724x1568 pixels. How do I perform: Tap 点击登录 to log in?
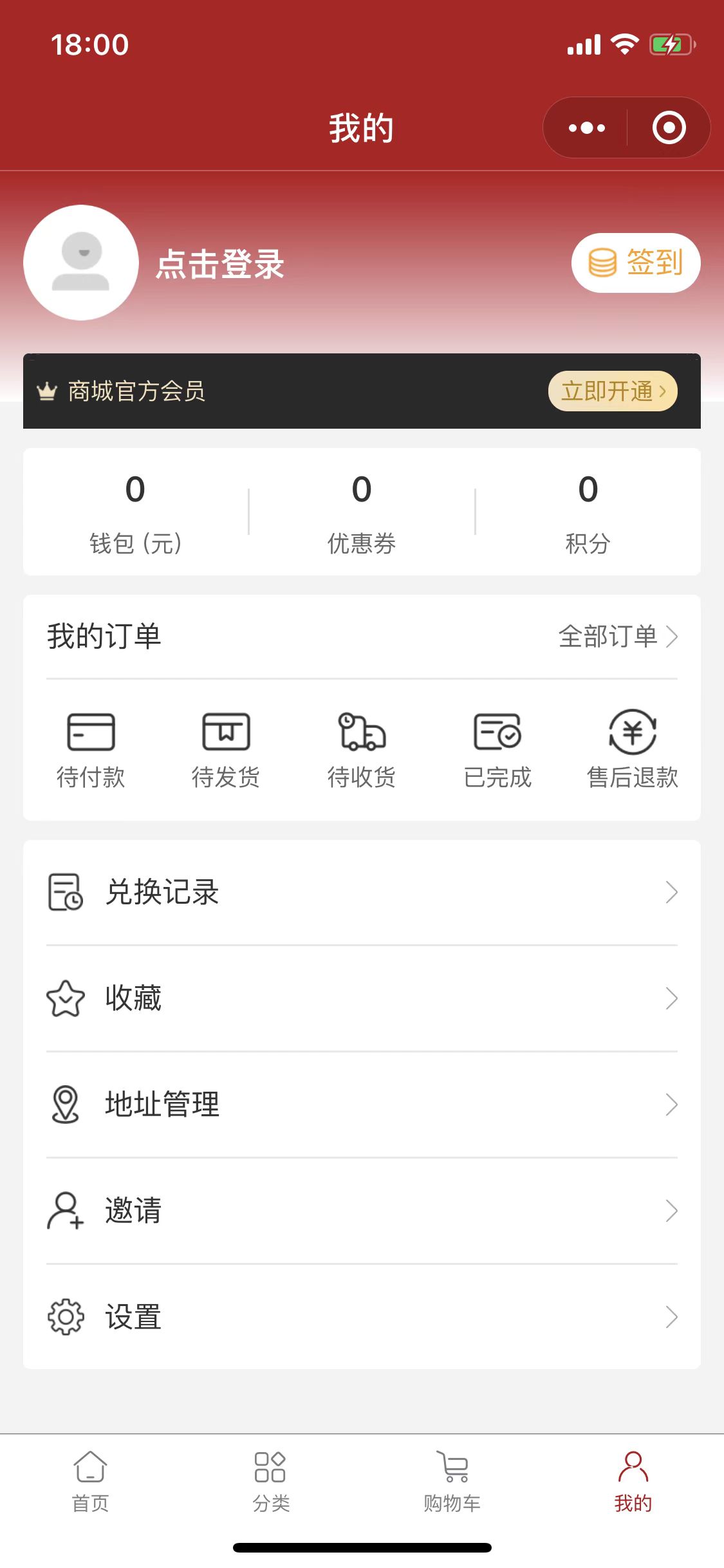point(219,264)
